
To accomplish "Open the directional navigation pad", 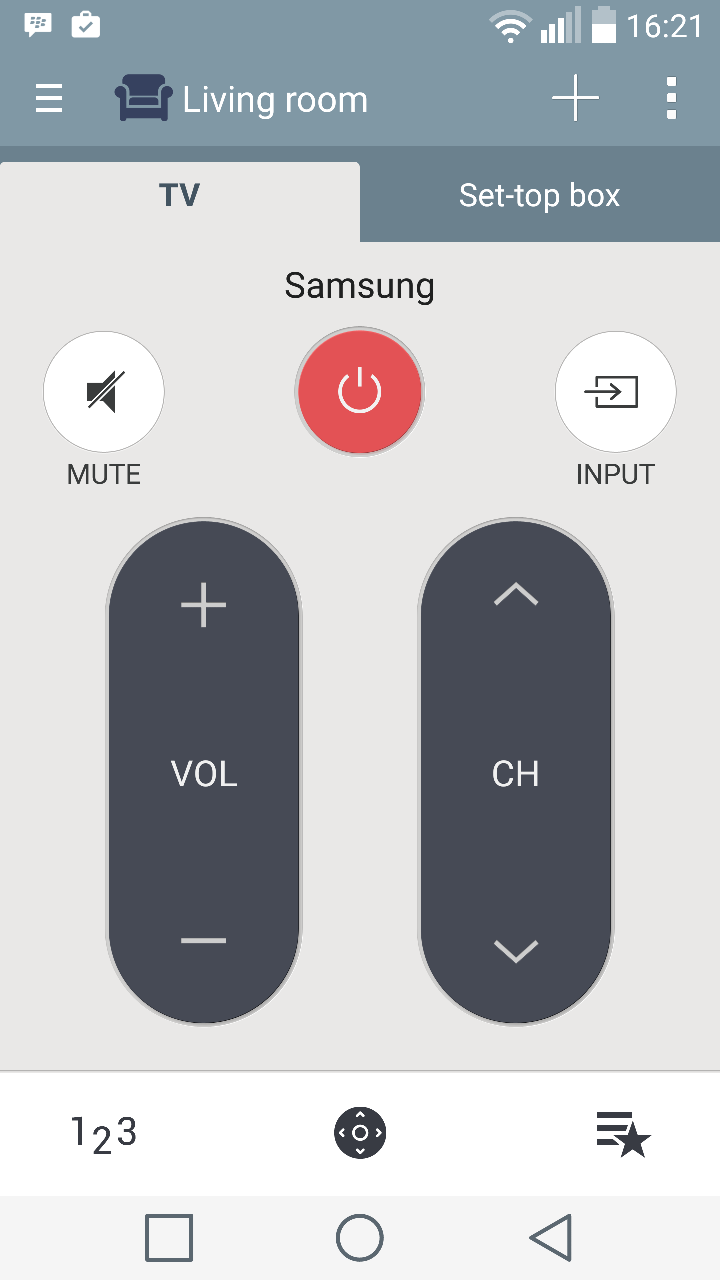I will point(360,1133).
